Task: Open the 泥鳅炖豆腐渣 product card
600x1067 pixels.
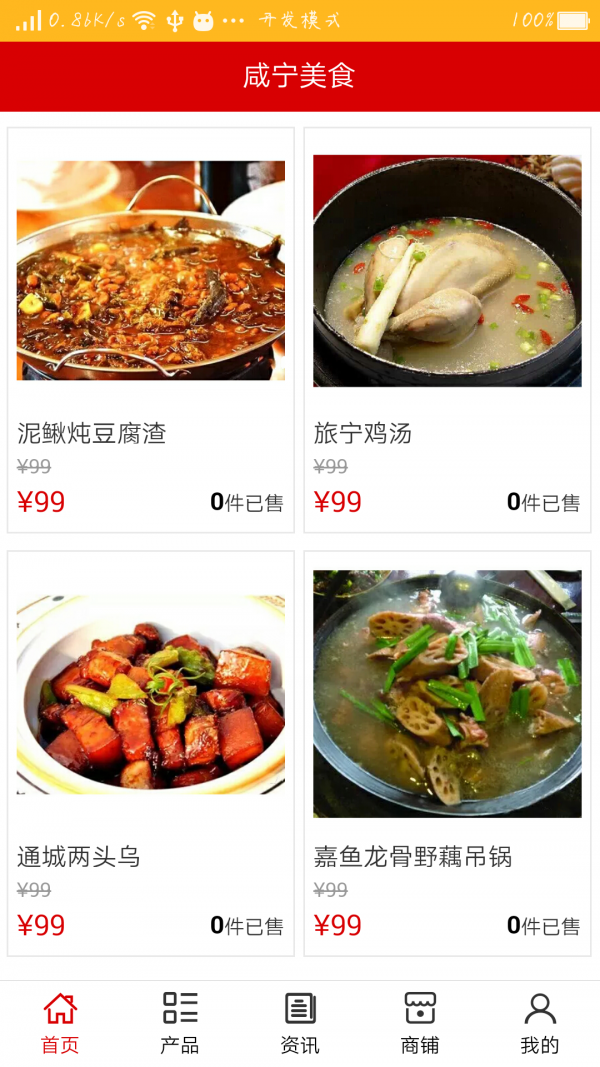Action: [151, 330]
